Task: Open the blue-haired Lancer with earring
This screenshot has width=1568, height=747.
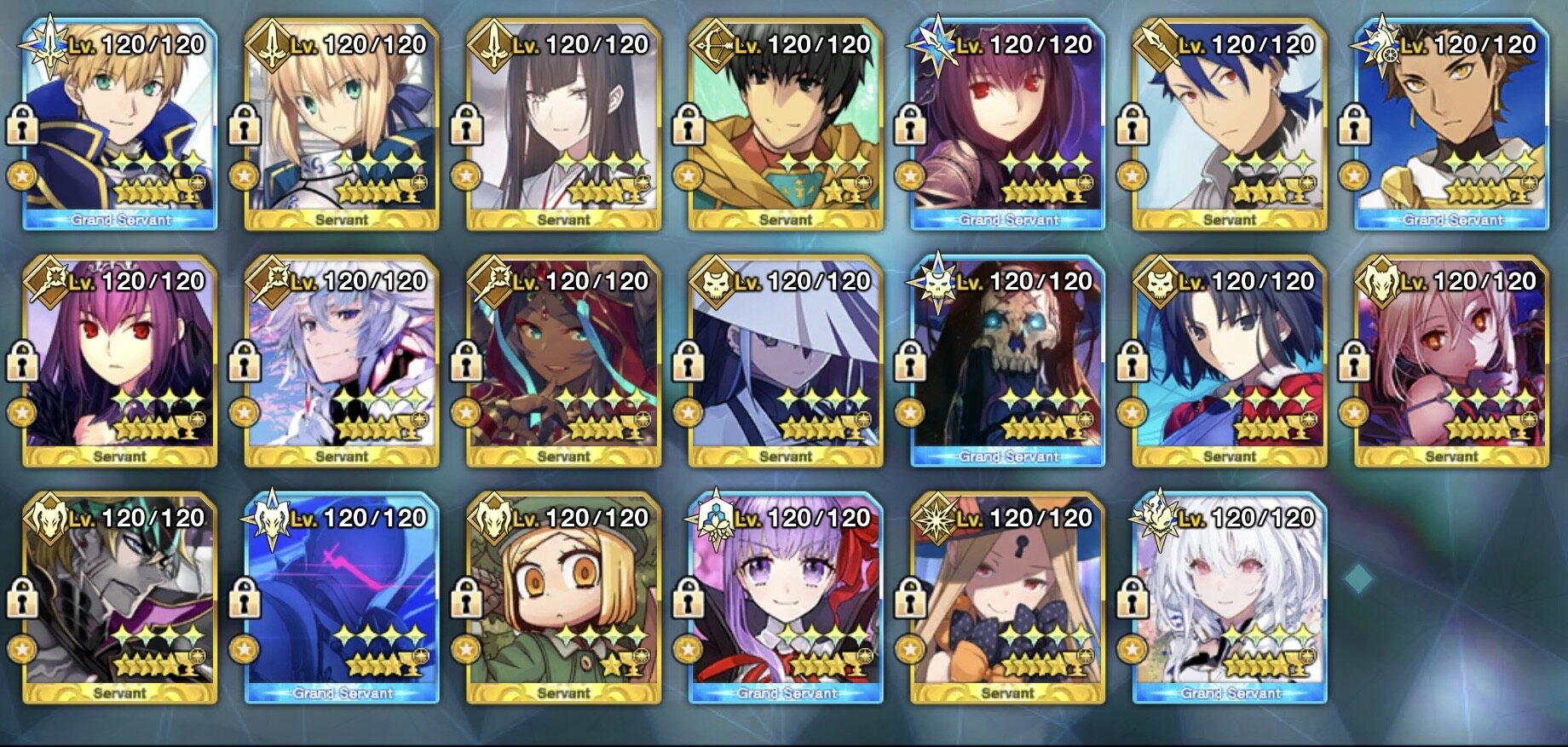Action: [x=1229, y=124]
